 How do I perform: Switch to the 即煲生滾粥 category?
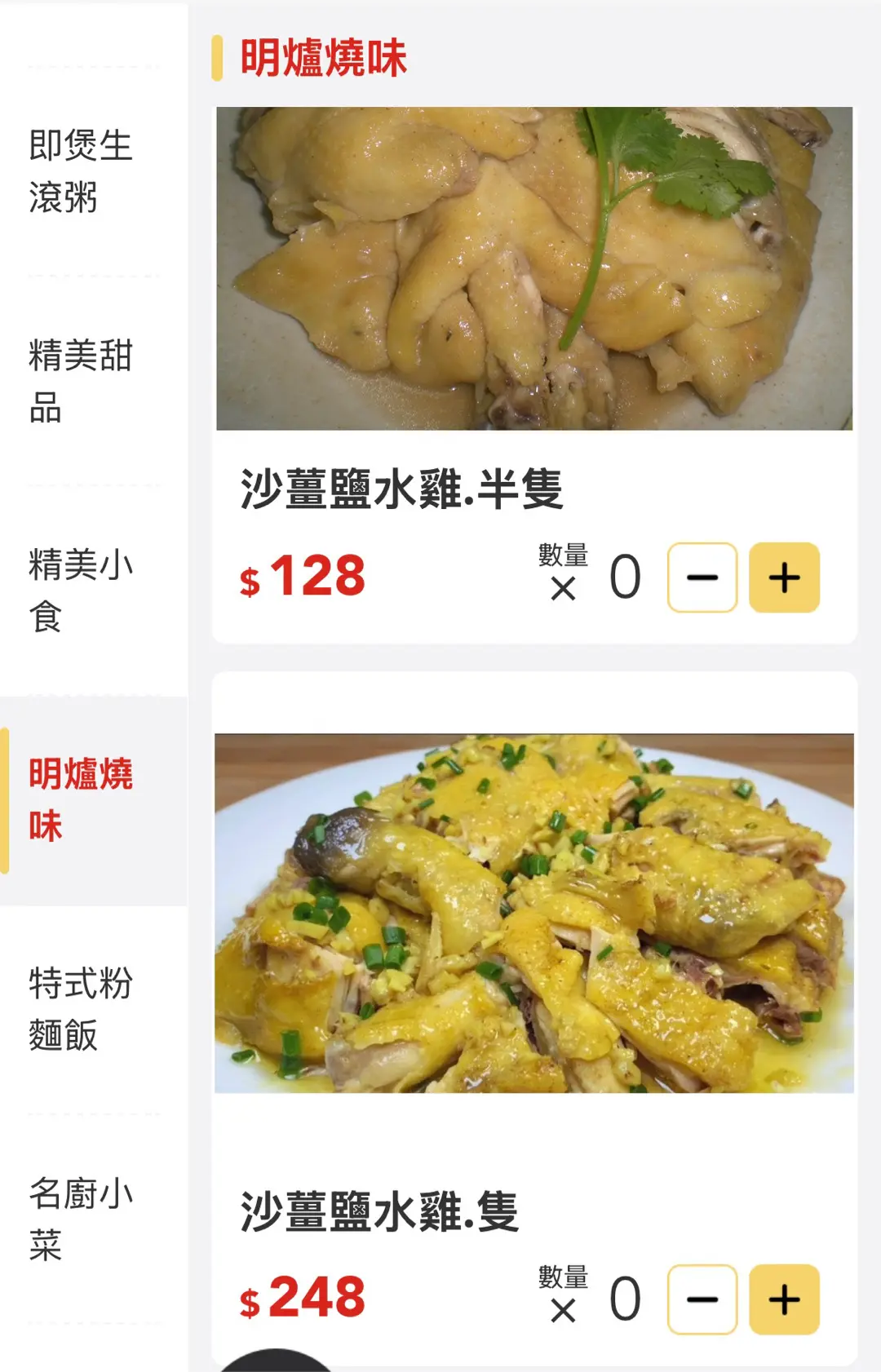[x=81, y=171]
